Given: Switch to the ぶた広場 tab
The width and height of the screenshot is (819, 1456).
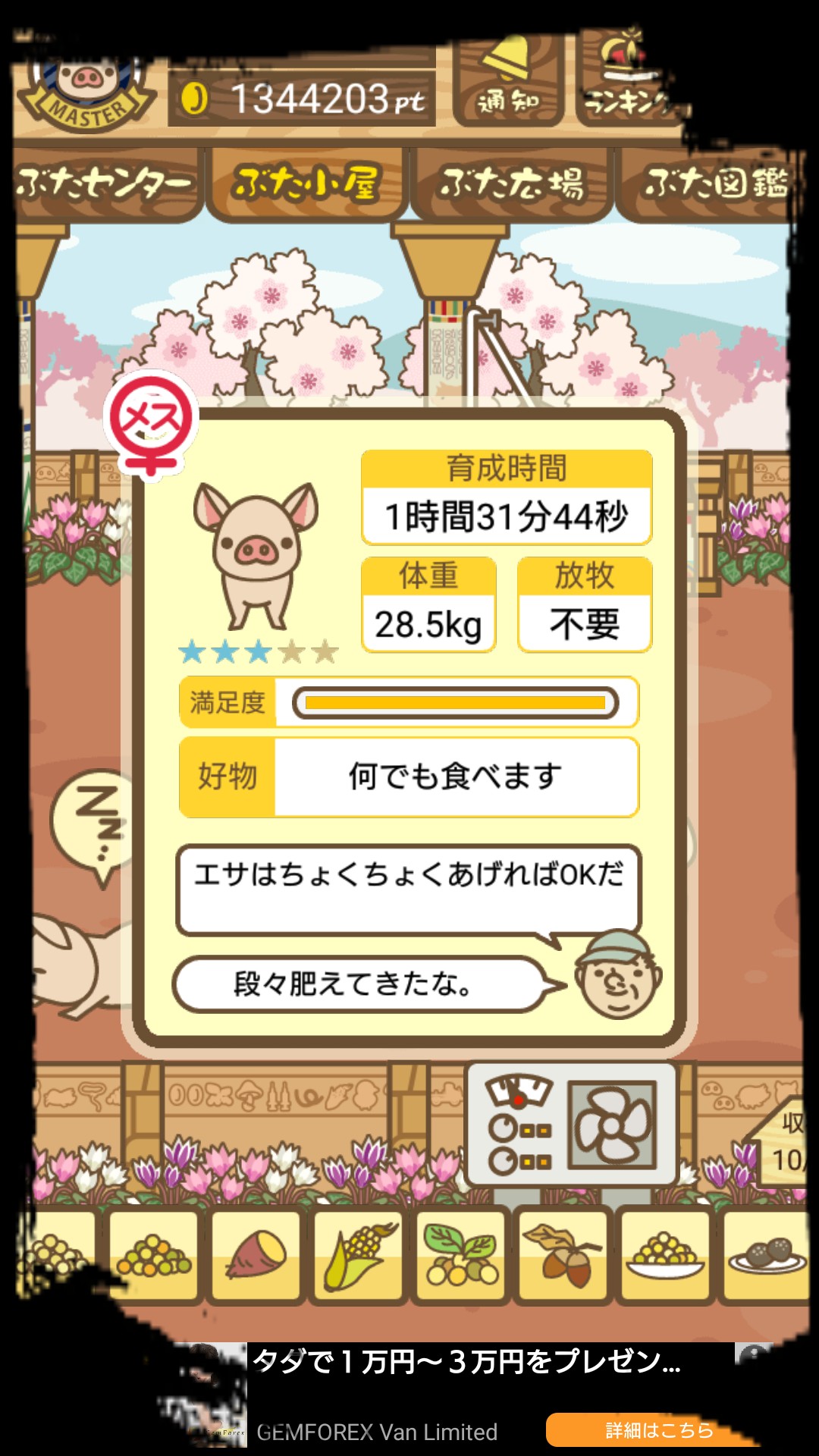Looking at the screenshot, I should (x=512, y=184).
